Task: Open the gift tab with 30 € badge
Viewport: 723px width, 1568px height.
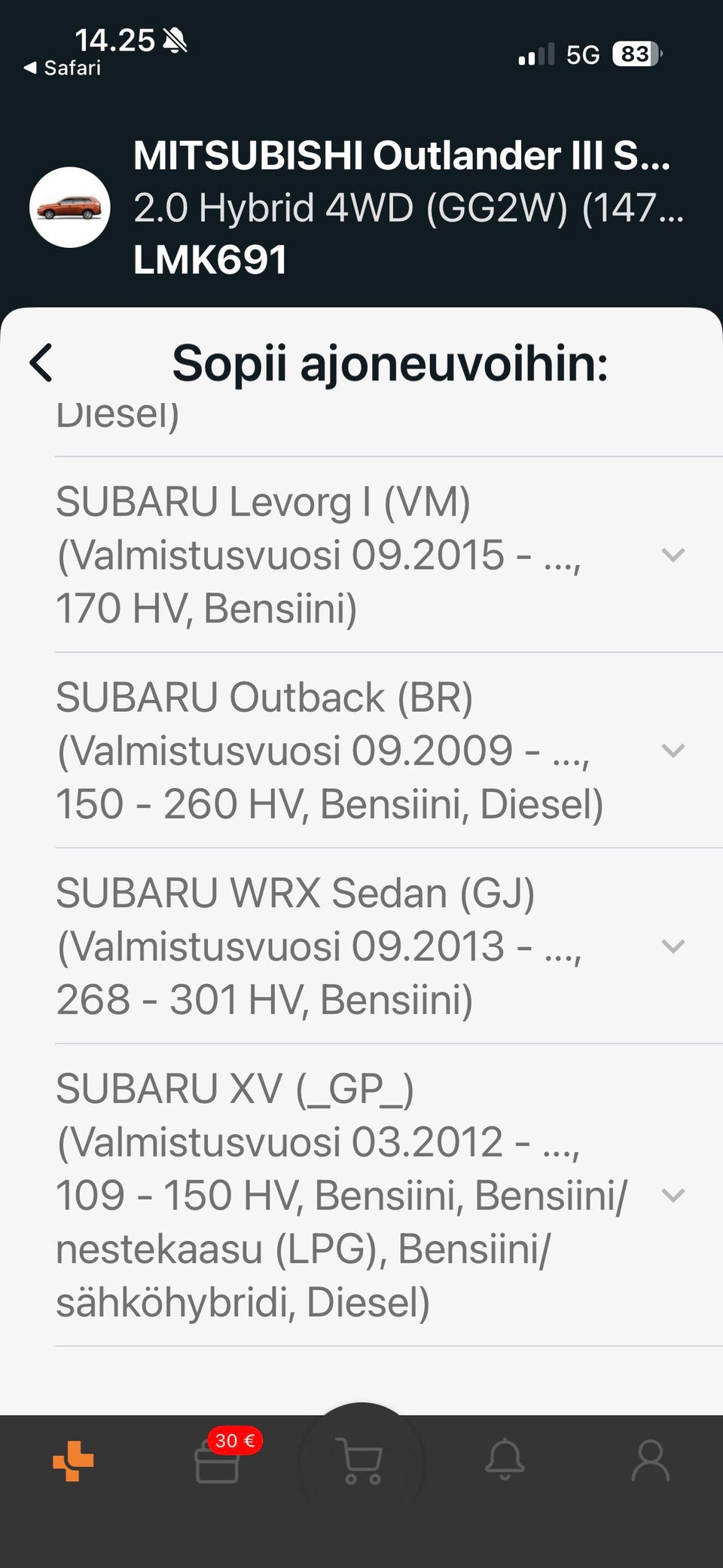Action: [218, 1462]
